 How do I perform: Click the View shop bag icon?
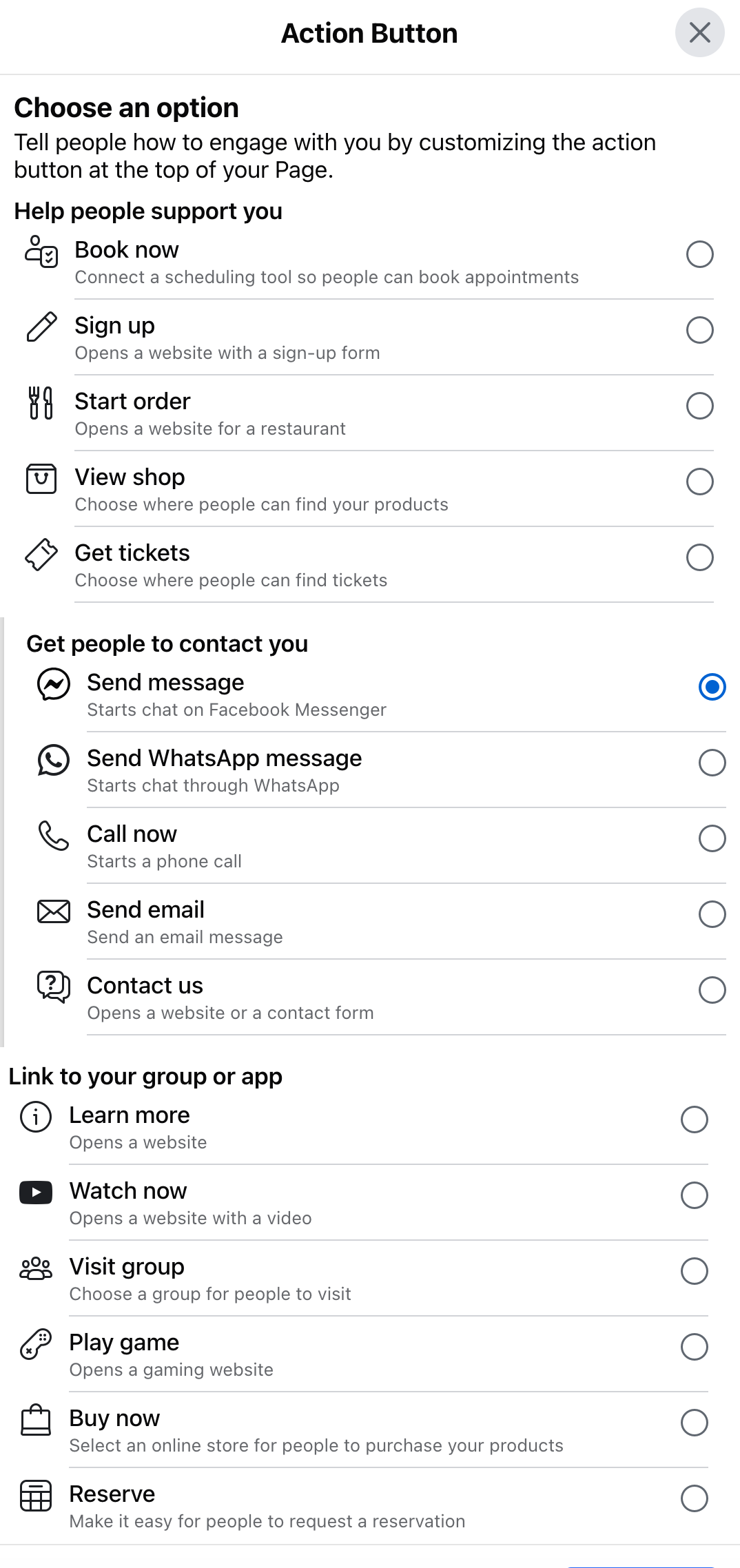click(x=40, y=481)
